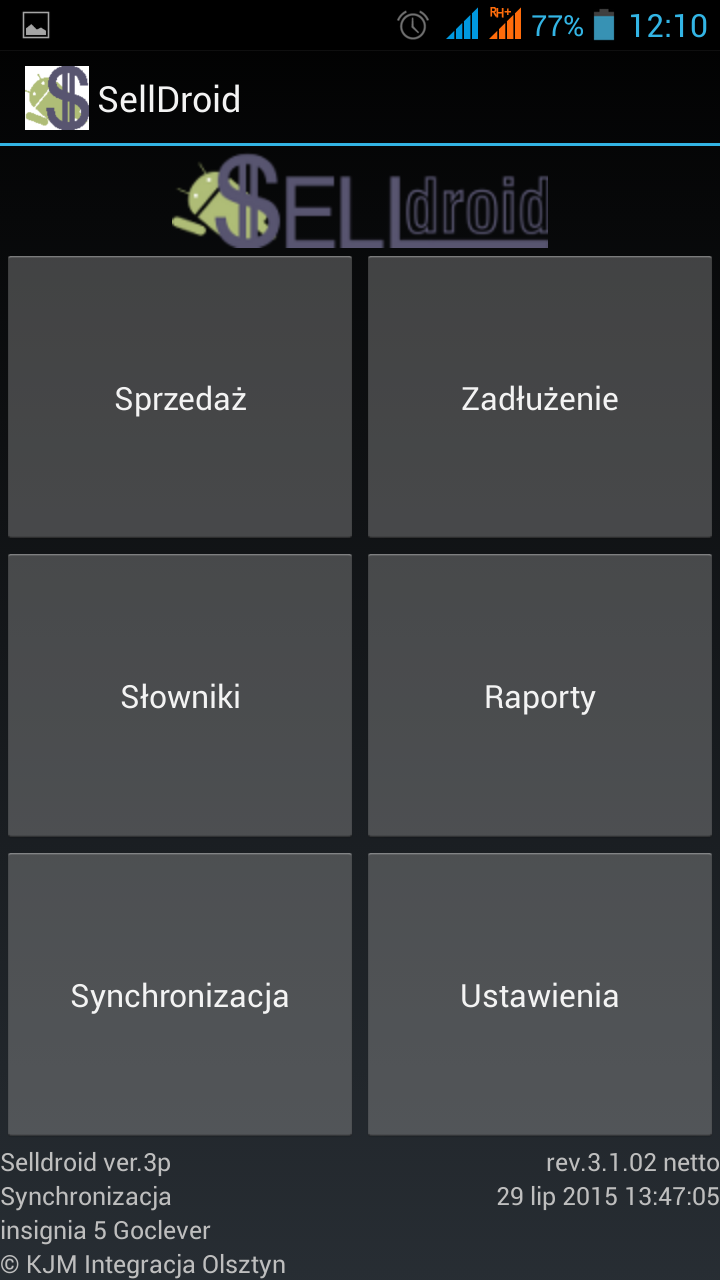Open the Sprzedaż section

point(180,397)
